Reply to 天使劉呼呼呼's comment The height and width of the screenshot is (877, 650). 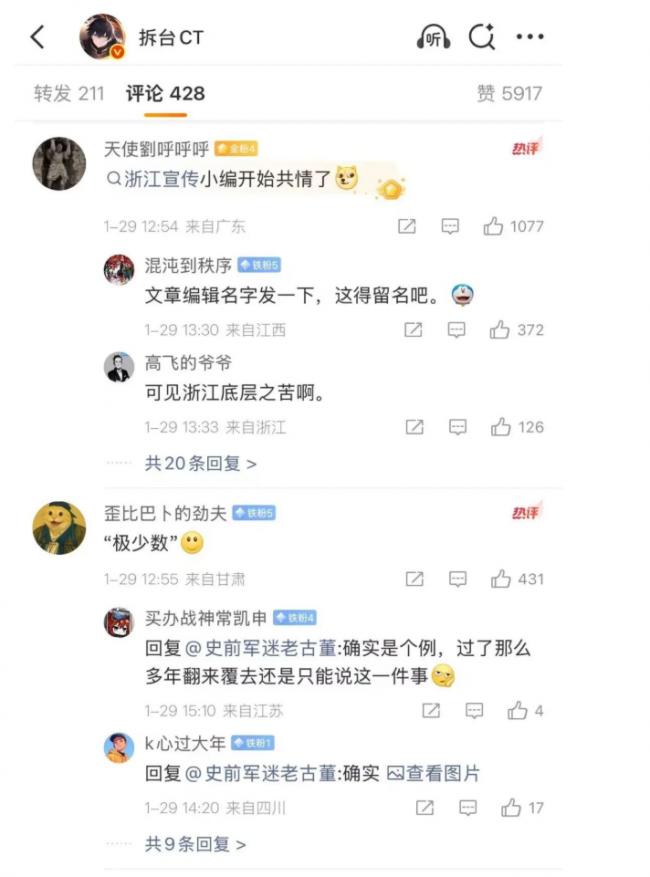point(450,227)
